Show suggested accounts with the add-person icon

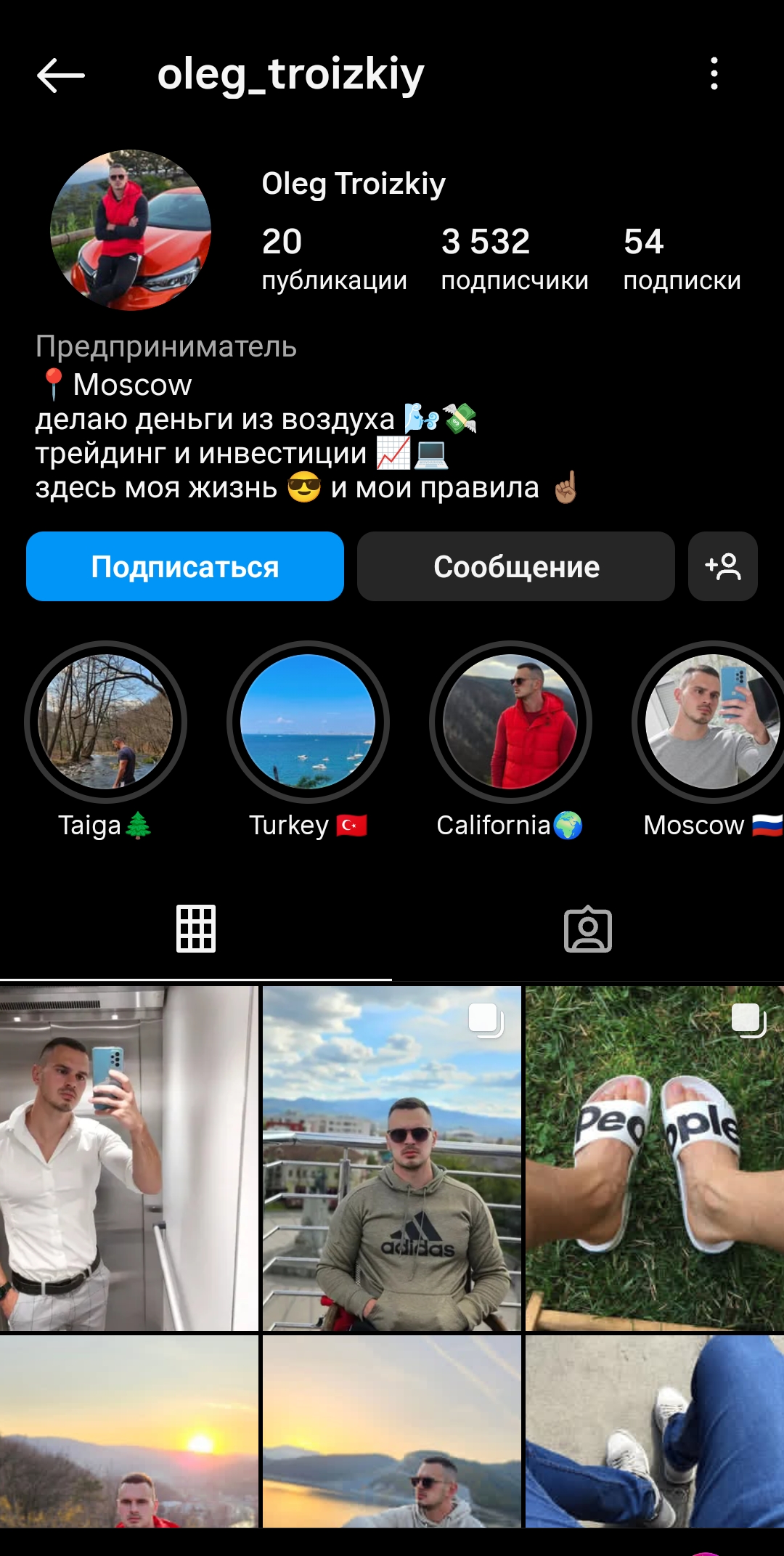tap(723, 566)
